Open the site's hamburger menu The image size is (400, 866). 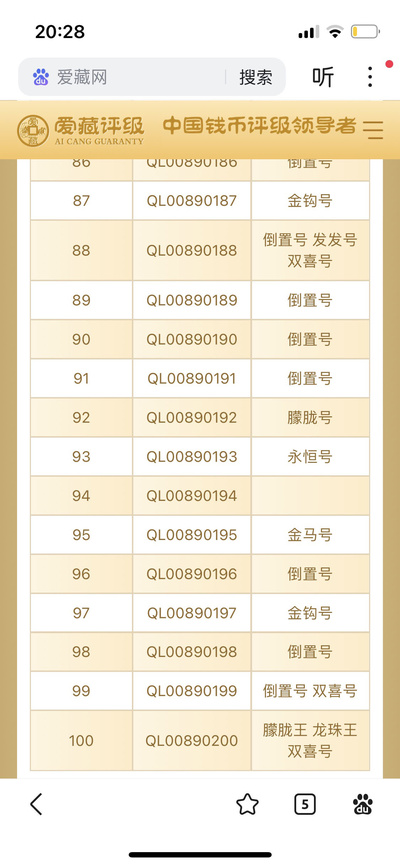click(373, 129)
